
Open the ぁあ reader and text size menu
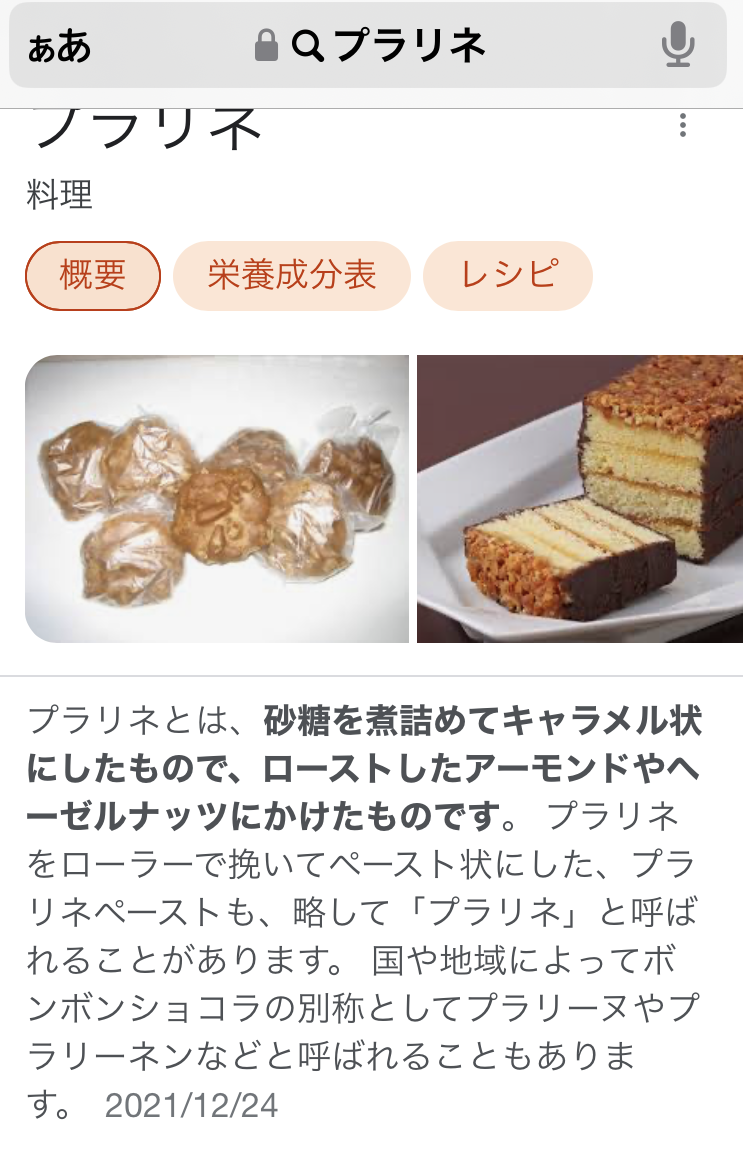tap(59, 46)
